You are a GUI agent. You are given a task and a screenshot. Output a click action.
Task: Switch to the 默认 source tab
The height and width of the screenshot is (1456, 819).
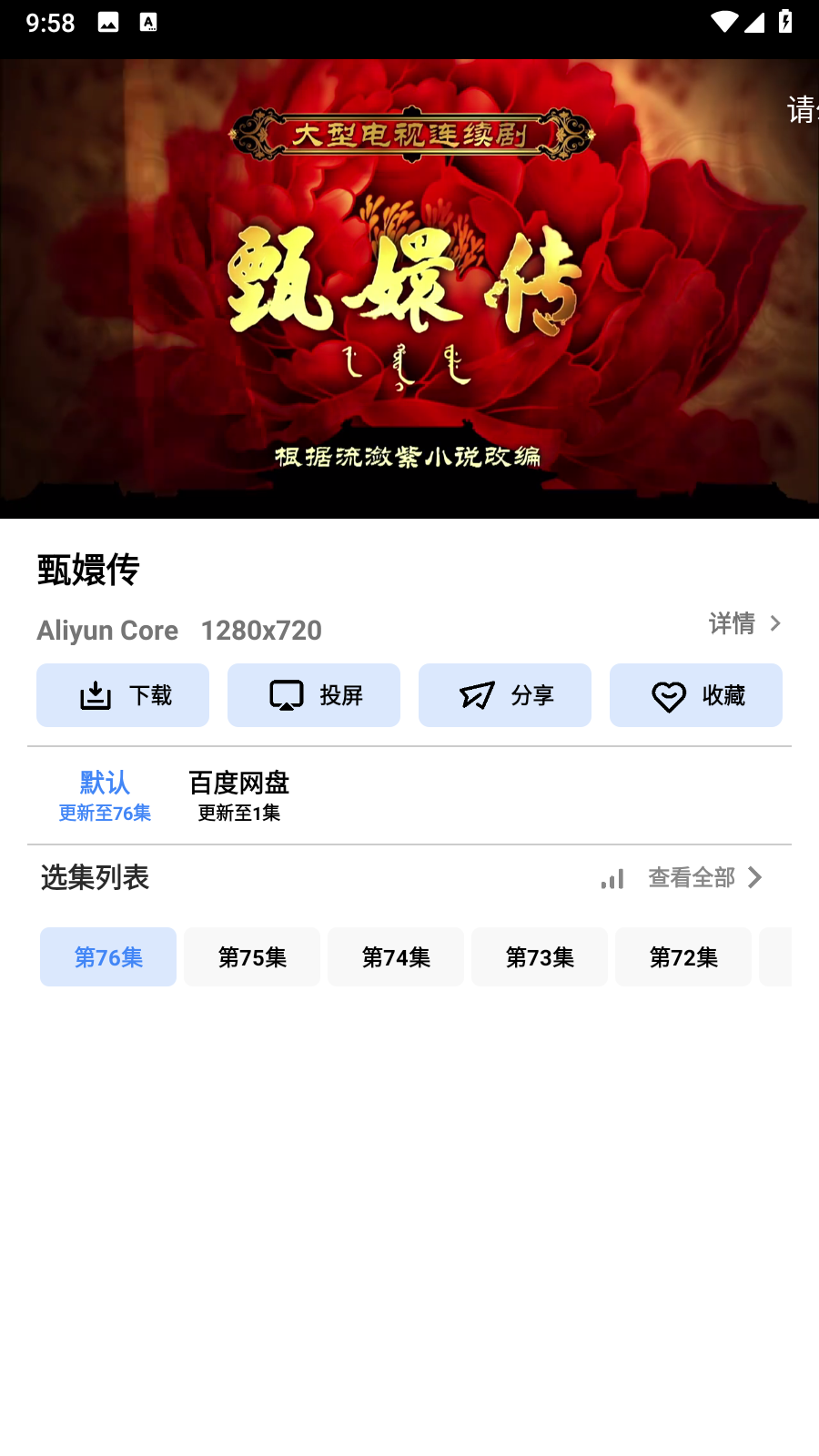[103, 794]
